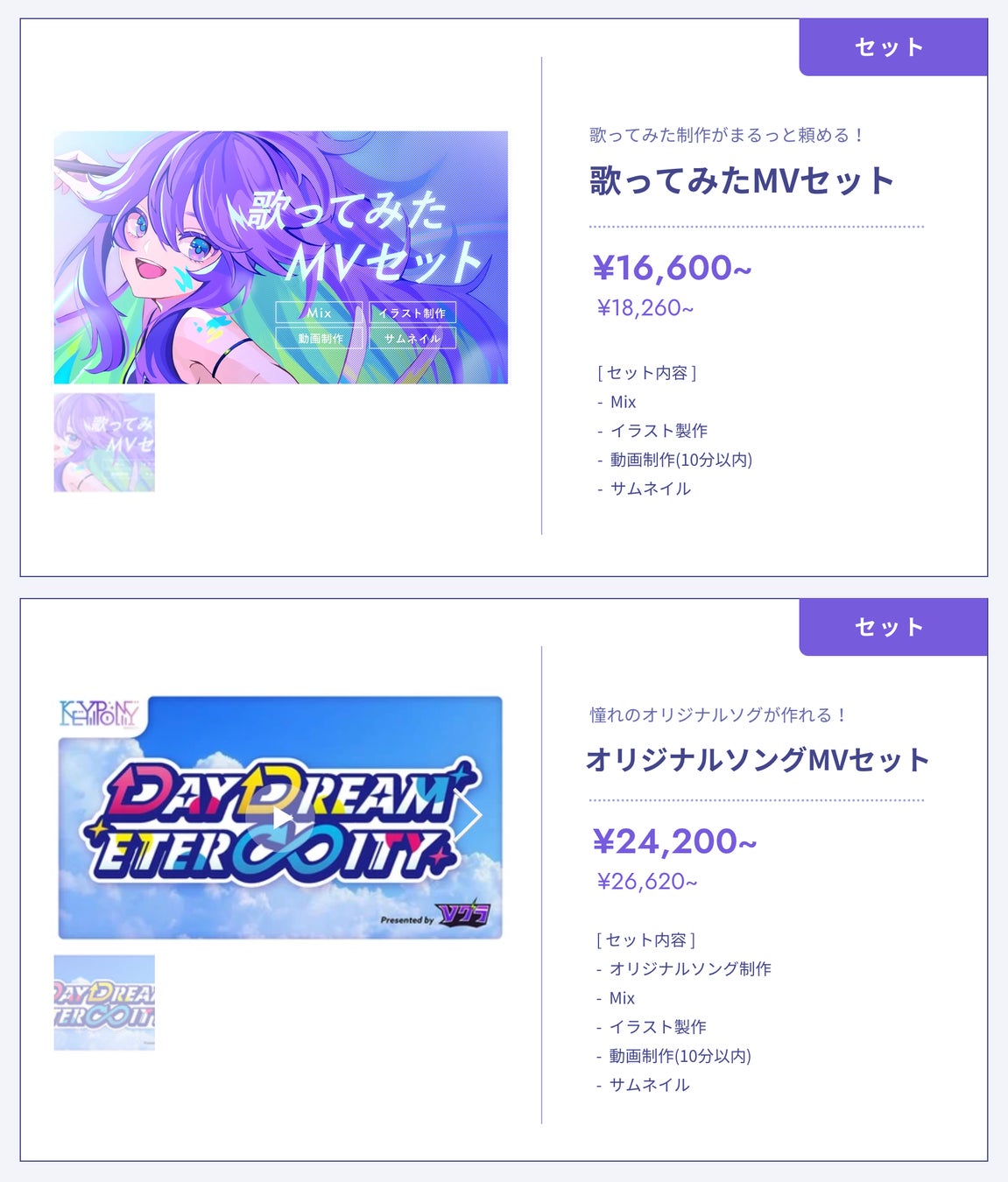Select the small Daydream Eternity gallery thumbnail
This screenshot has height=1182, width=1008.
click(104, 1003)
